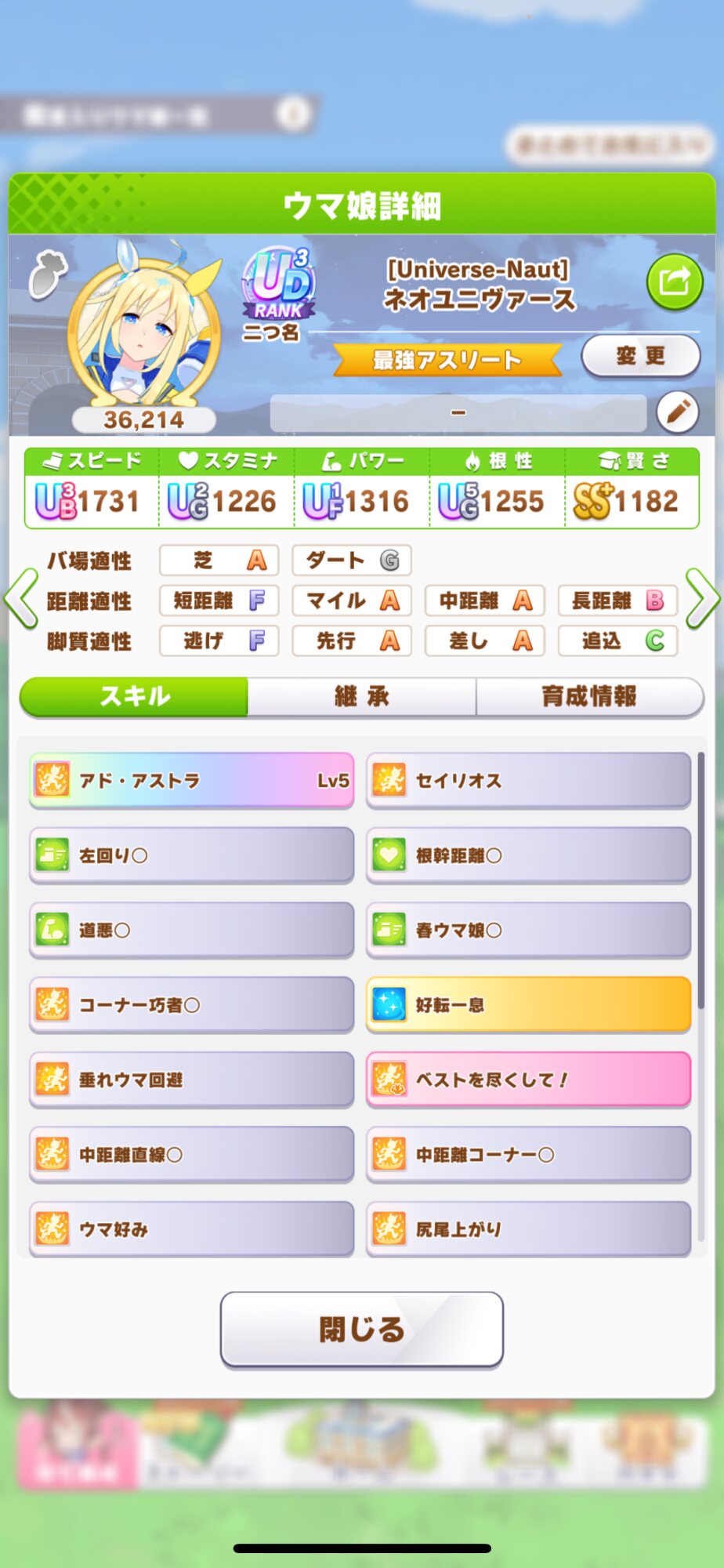
Task: View the セイリオス skill description
Action: coord(528,780)
